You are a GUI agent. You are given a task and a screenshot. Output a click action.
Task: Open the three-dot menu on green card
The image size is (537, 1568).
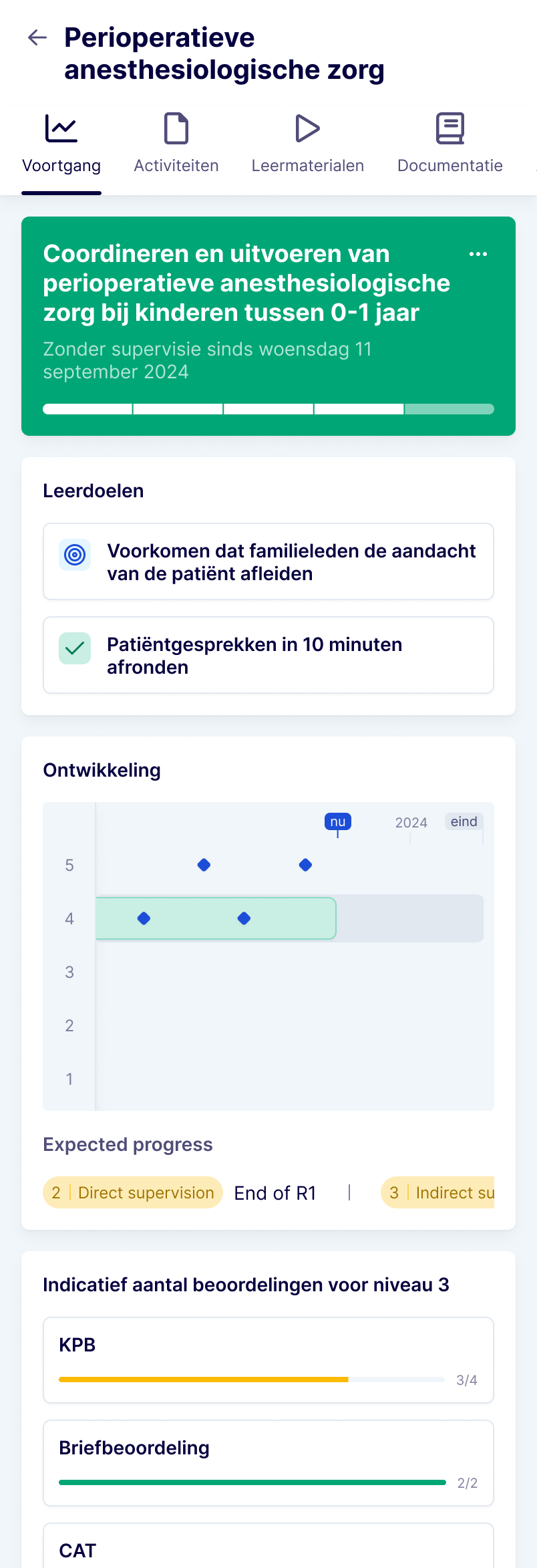tap(478, 254)
